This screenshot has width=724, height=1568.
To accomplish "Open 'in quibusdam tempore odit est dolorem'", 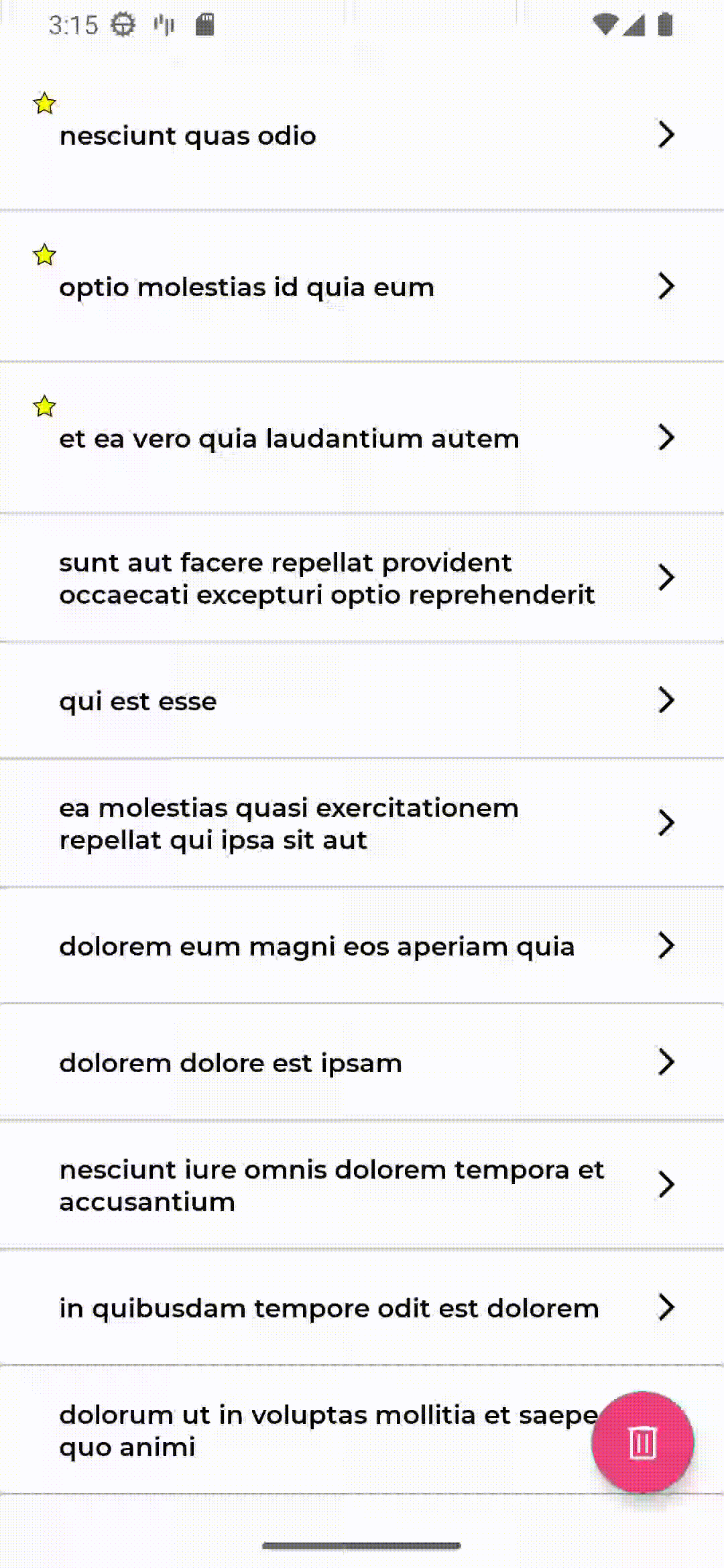I will [362, 1308].
